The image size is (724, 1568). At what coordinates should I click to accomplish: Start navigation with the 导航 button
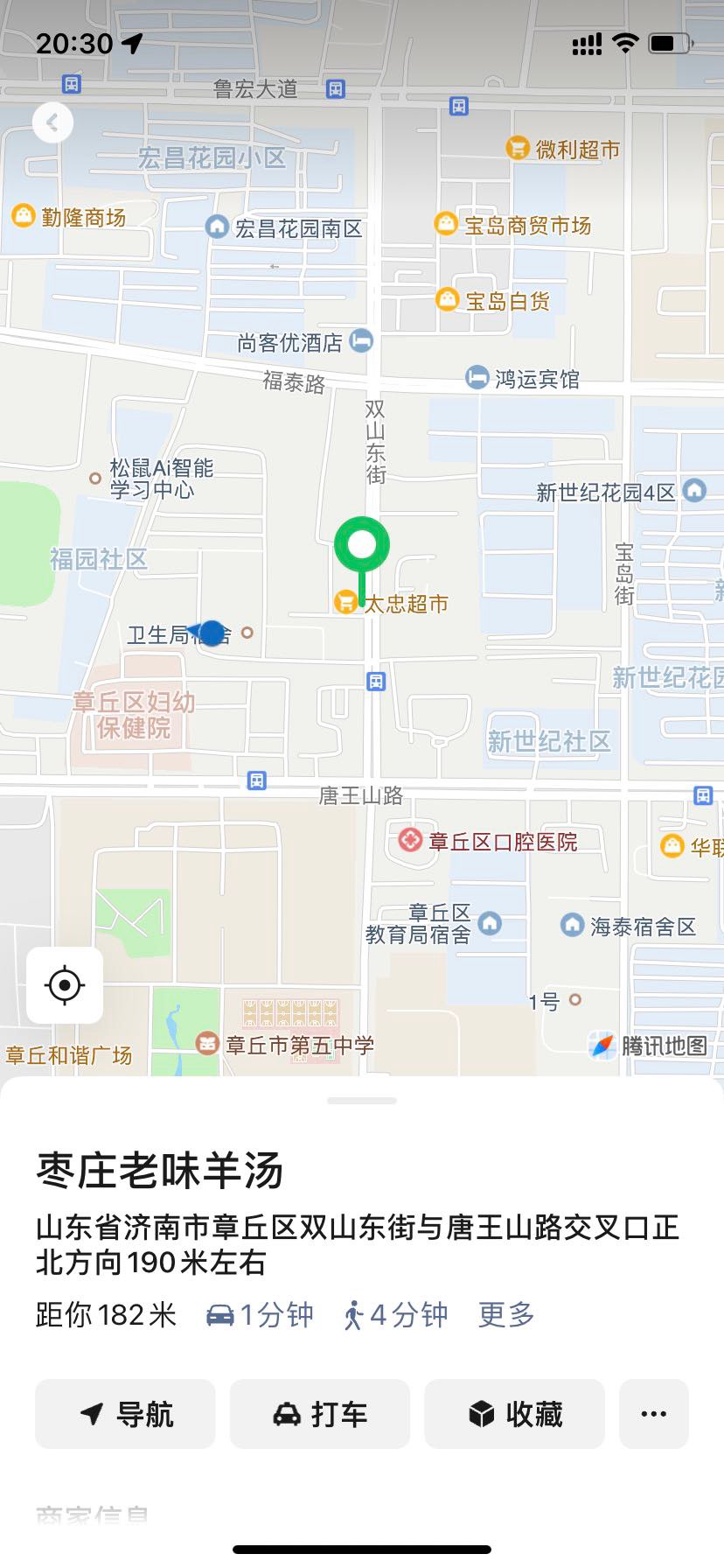click(x=125, y=1414)
